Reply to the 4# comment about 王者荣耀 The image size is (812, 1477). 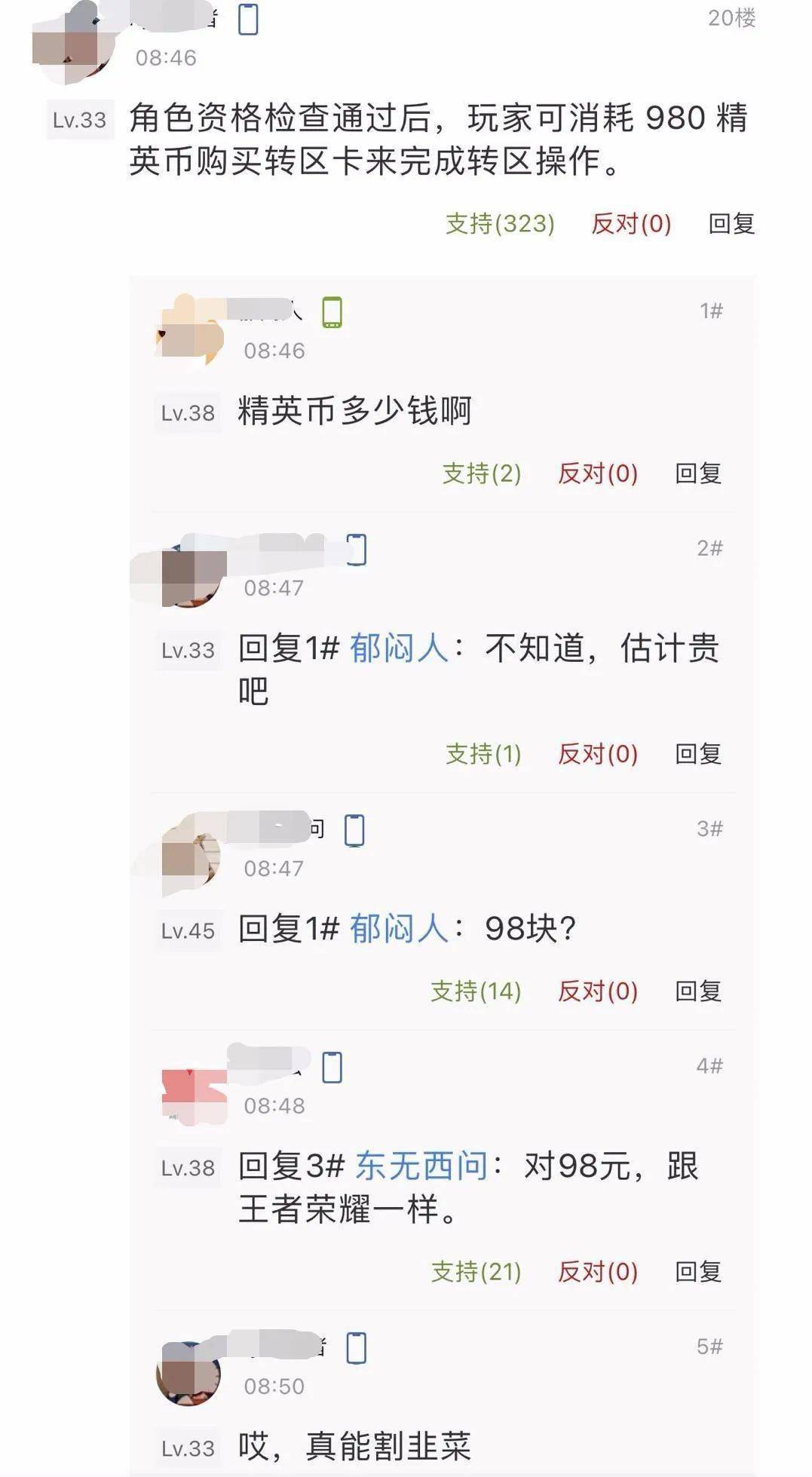(697, 1272)
